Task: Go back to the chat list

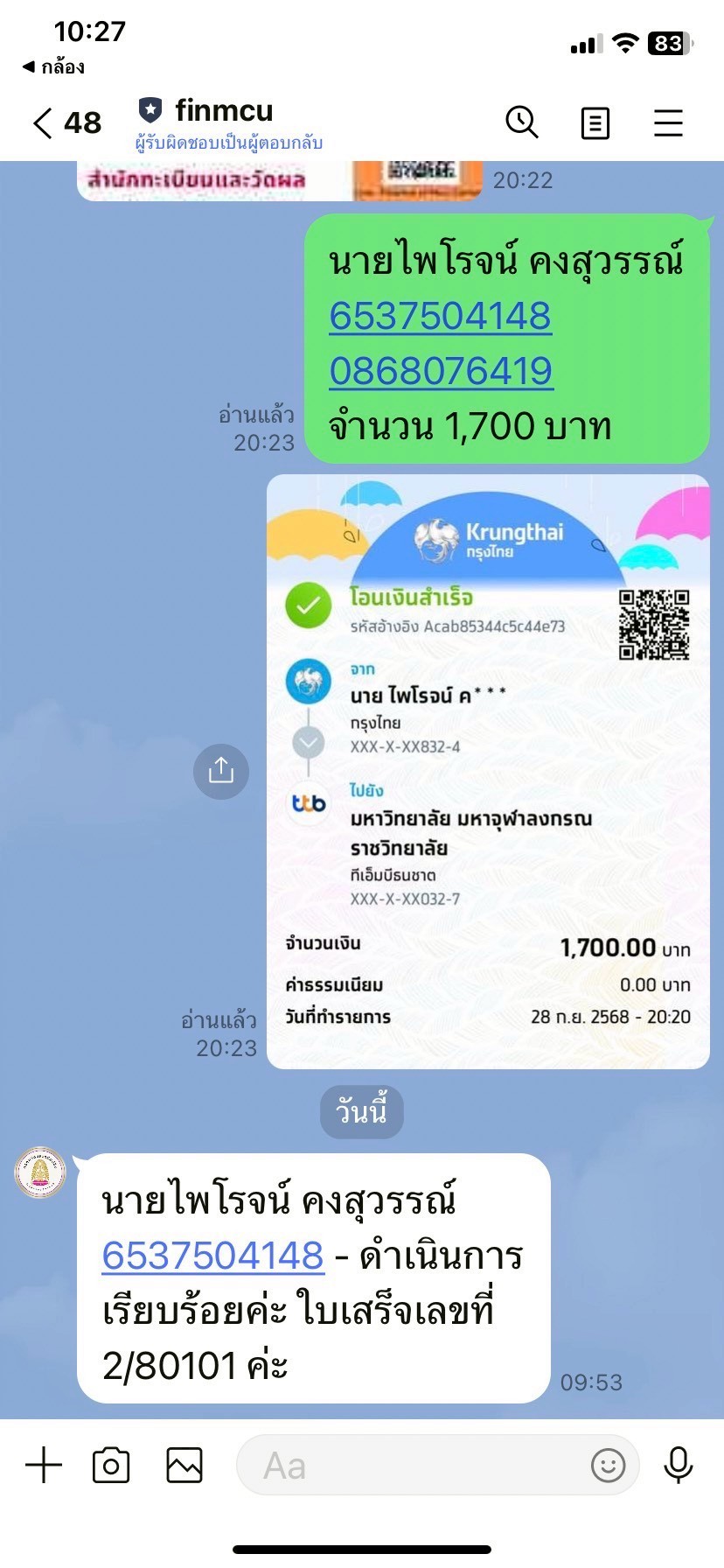Action: click(44, 123)
